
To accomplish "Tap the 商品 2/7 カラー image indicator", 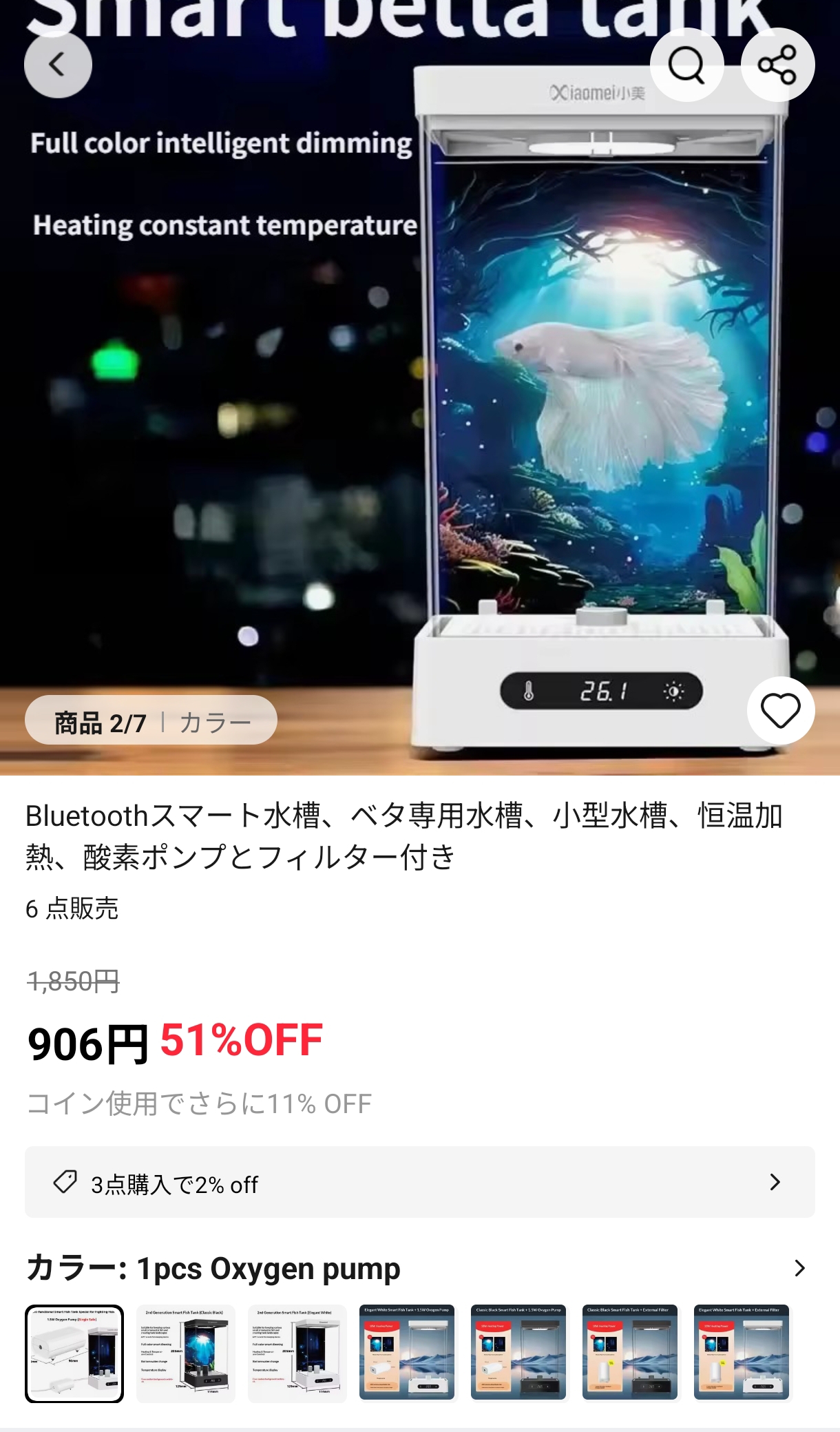I will coord(151,720).
